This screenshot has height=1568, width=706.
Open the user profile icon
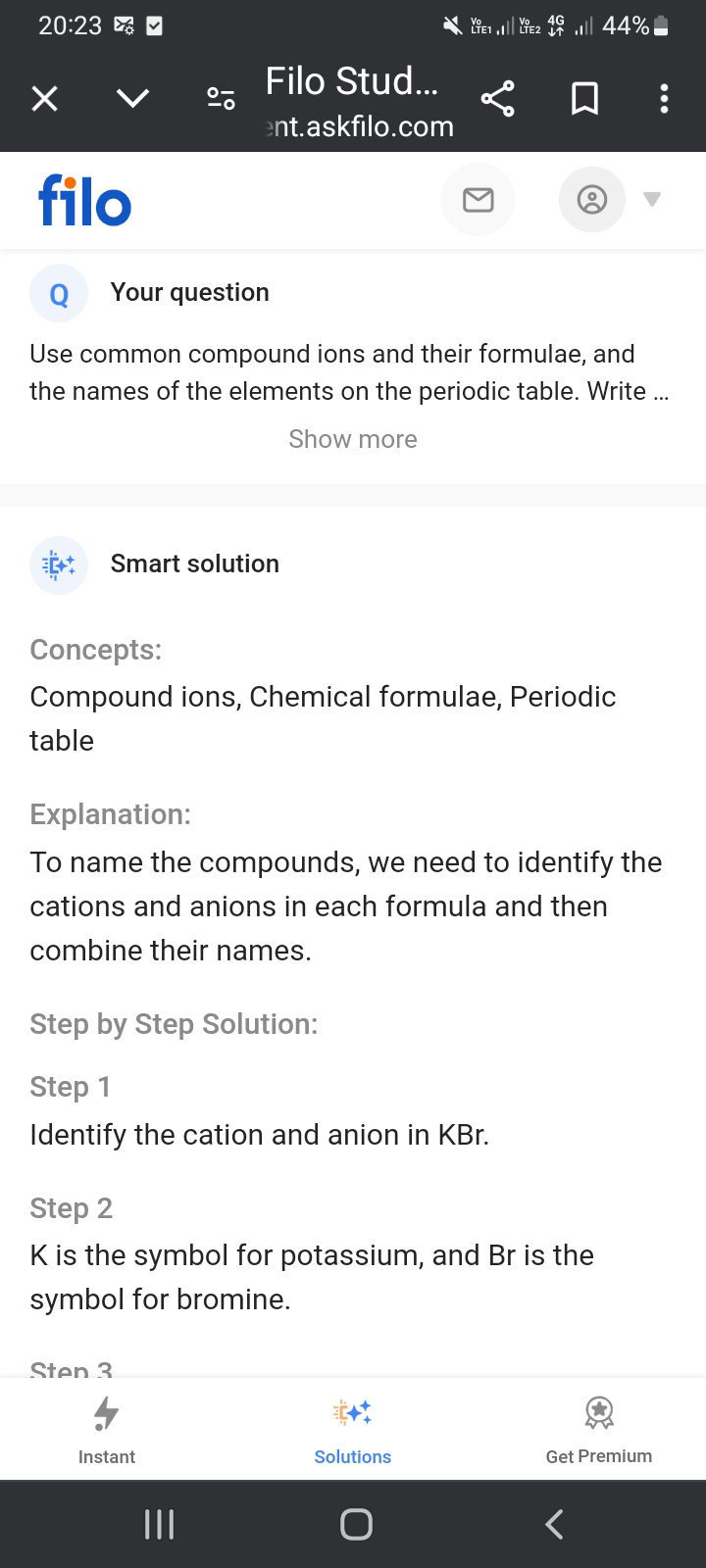(591, 200)
